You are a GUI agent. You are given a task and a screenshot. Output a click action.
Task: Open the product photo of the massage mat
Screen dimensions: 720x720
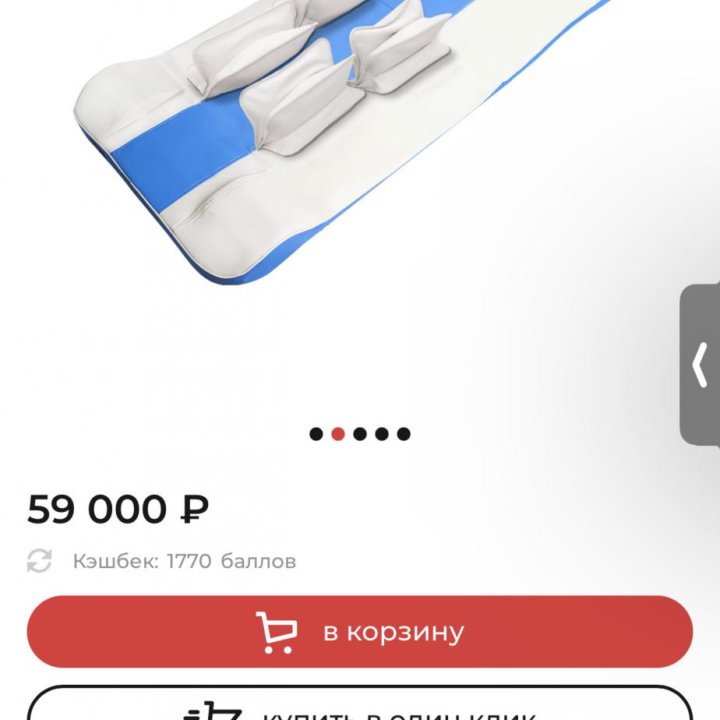click(x=340, y=140)
